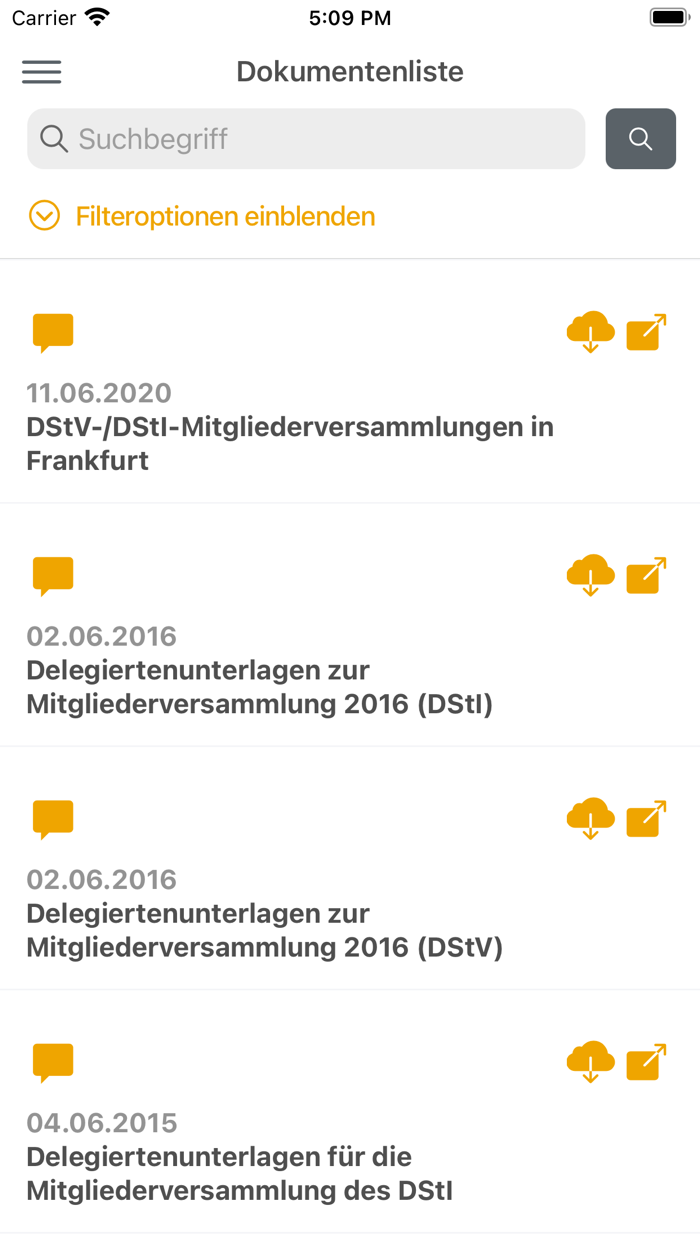Viewport: 700px width, 1244px height.
Task: Focus the Suchbegriff search field
Action: 305,139
